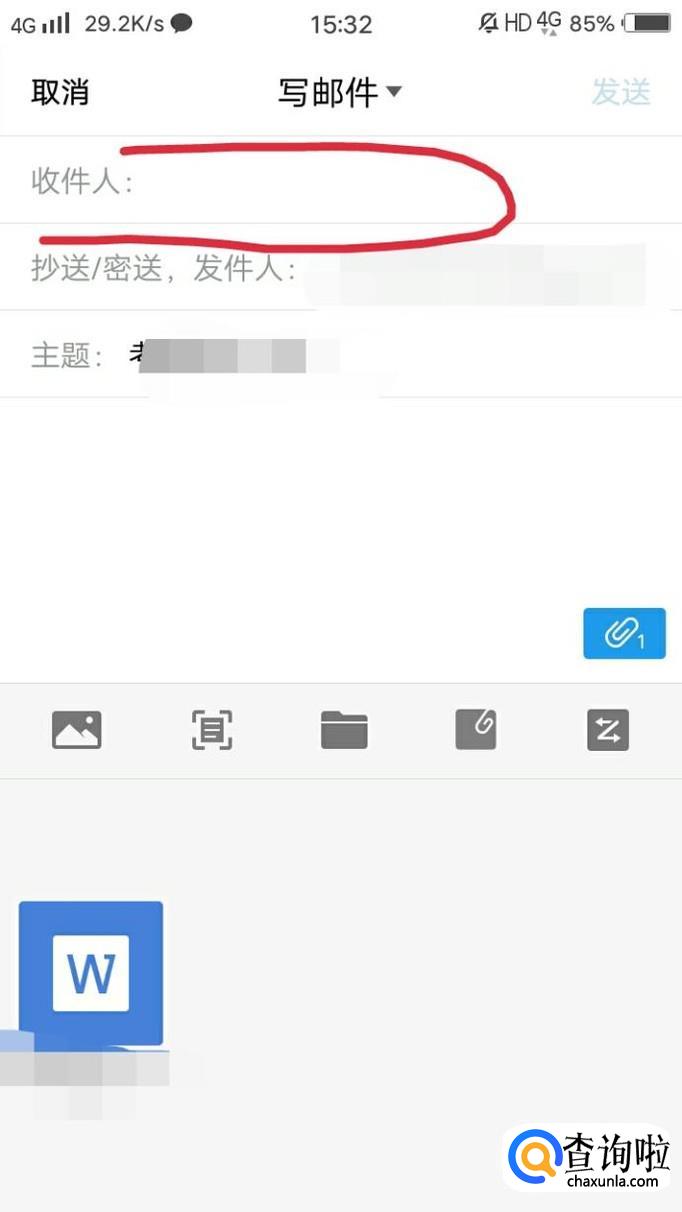Choose a file via the folder icon

pos(344,729)
